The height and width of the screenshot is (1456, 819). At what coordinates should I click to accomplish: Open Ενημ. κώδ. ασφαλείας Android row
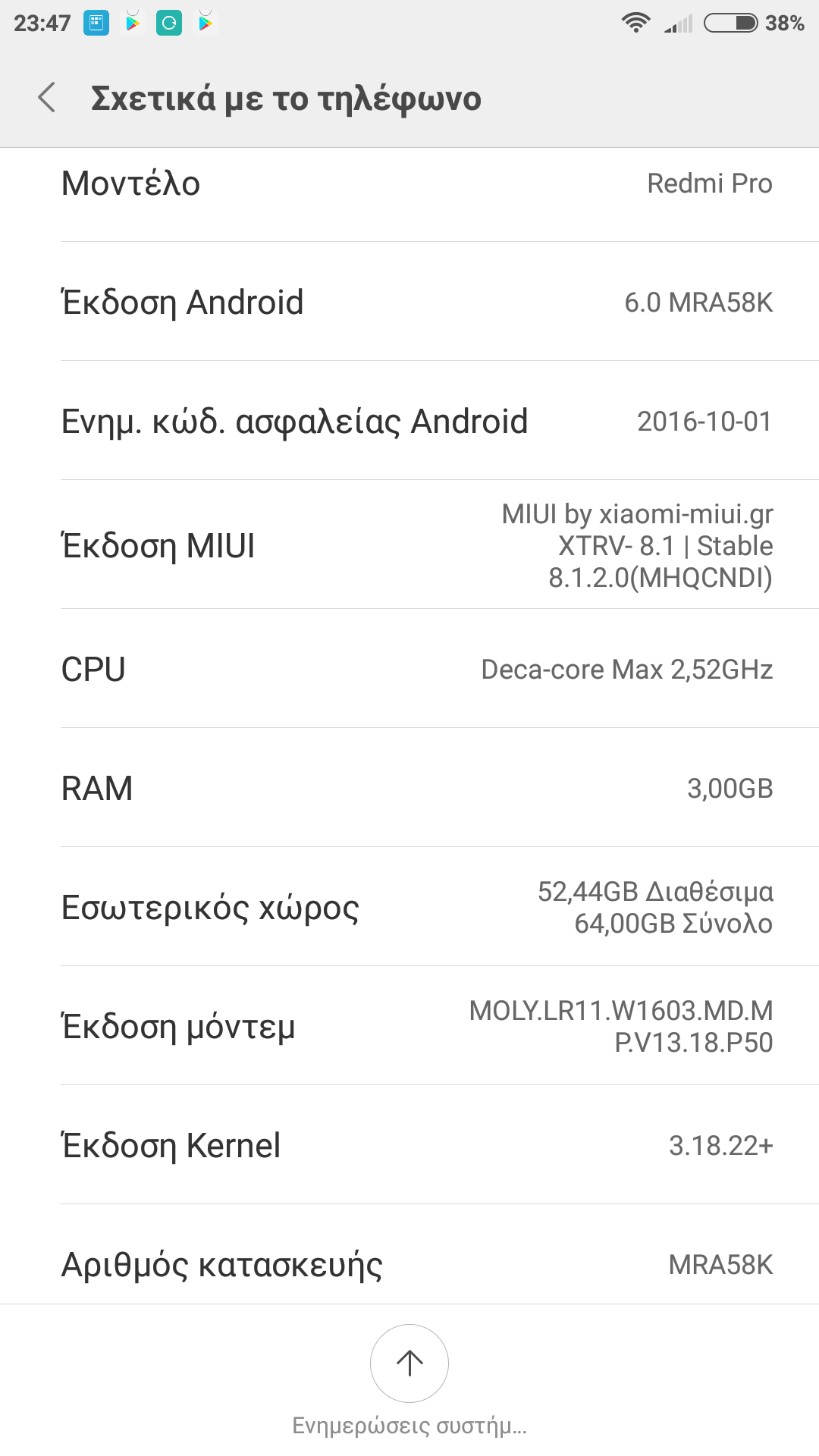(x=409, y=421)
